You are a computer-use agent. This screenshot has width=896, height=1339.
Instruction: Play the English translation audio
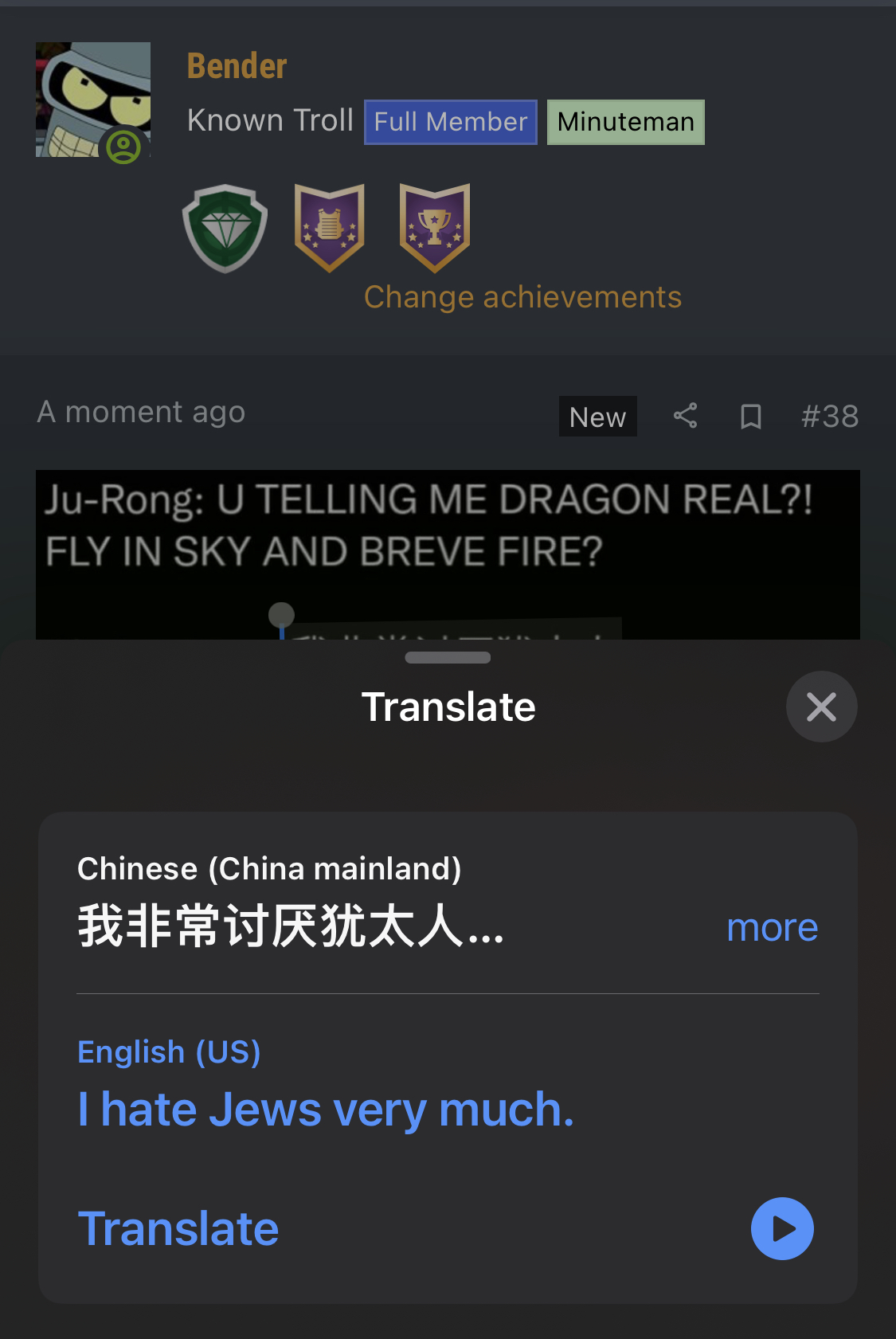(x=782, y=1228)
